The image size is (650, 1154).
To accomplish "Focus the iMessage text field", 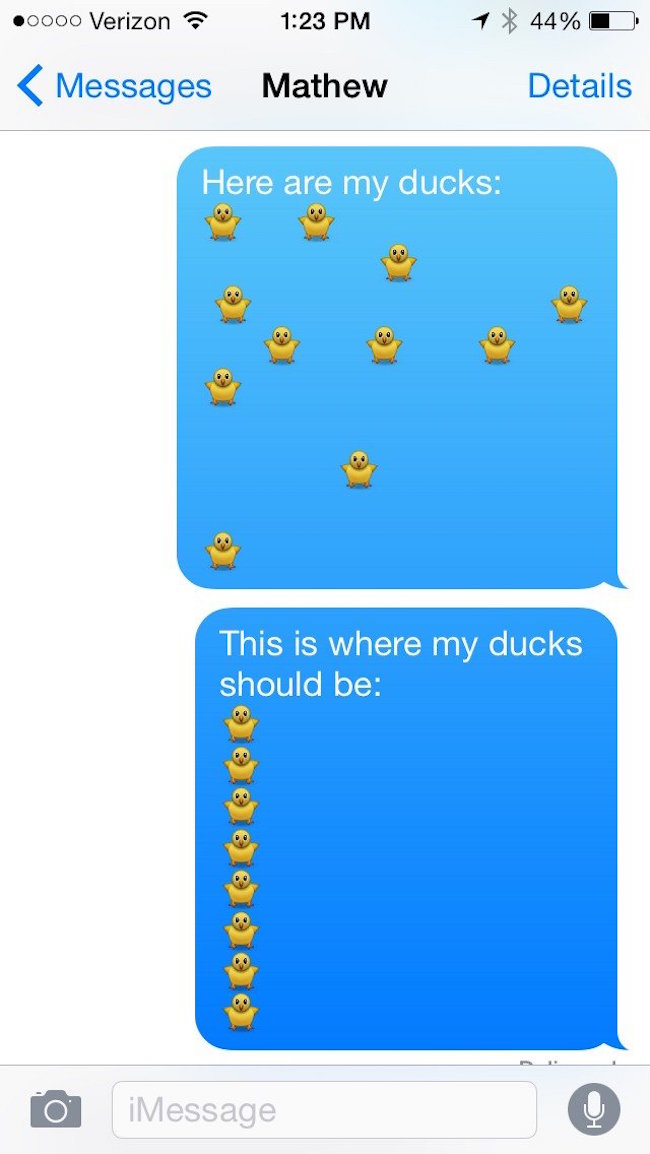I will tap(324, 1109).
